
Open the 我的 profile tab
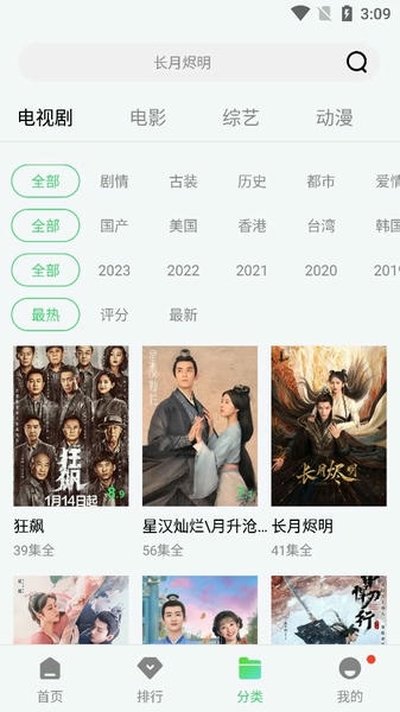pyautogui.click(x=350, y=680)
